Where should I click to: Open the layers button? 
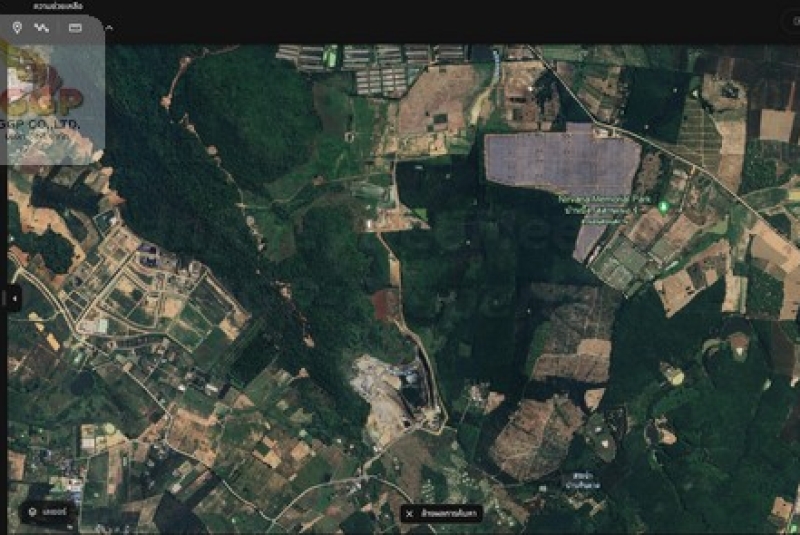[49, 512]
